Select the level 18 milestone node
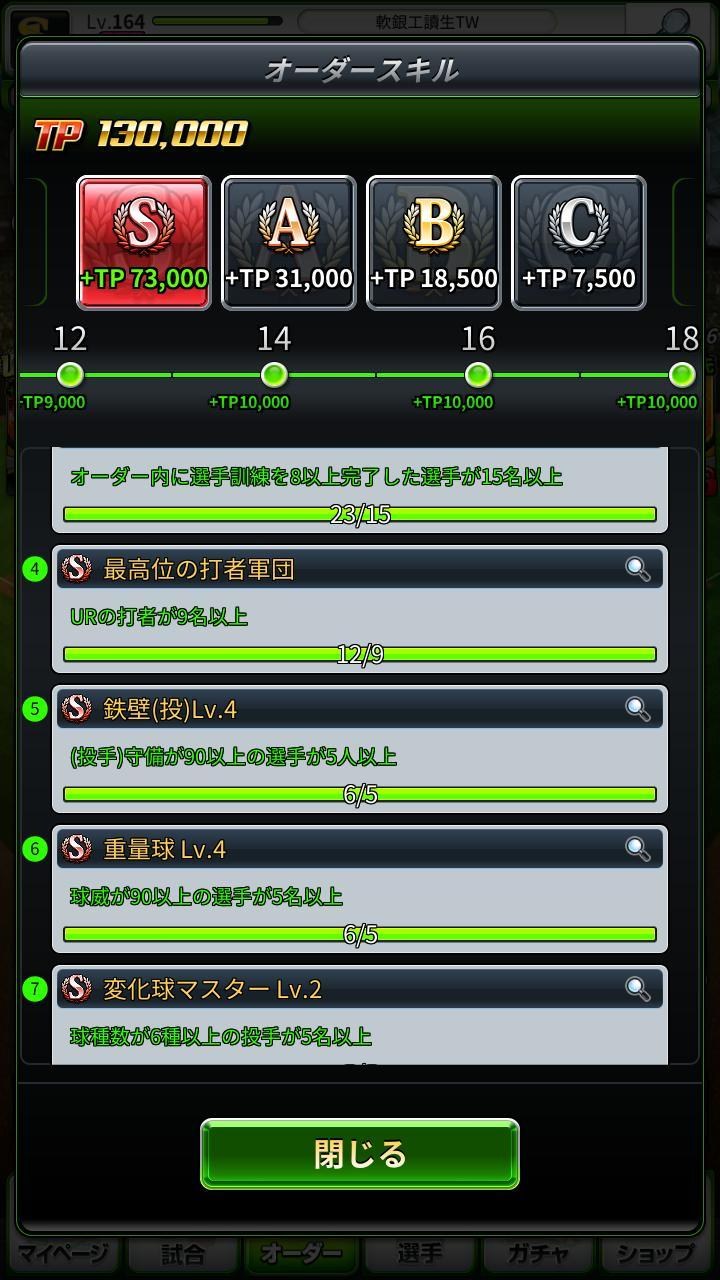720x1280 pixels. (682, 375)
